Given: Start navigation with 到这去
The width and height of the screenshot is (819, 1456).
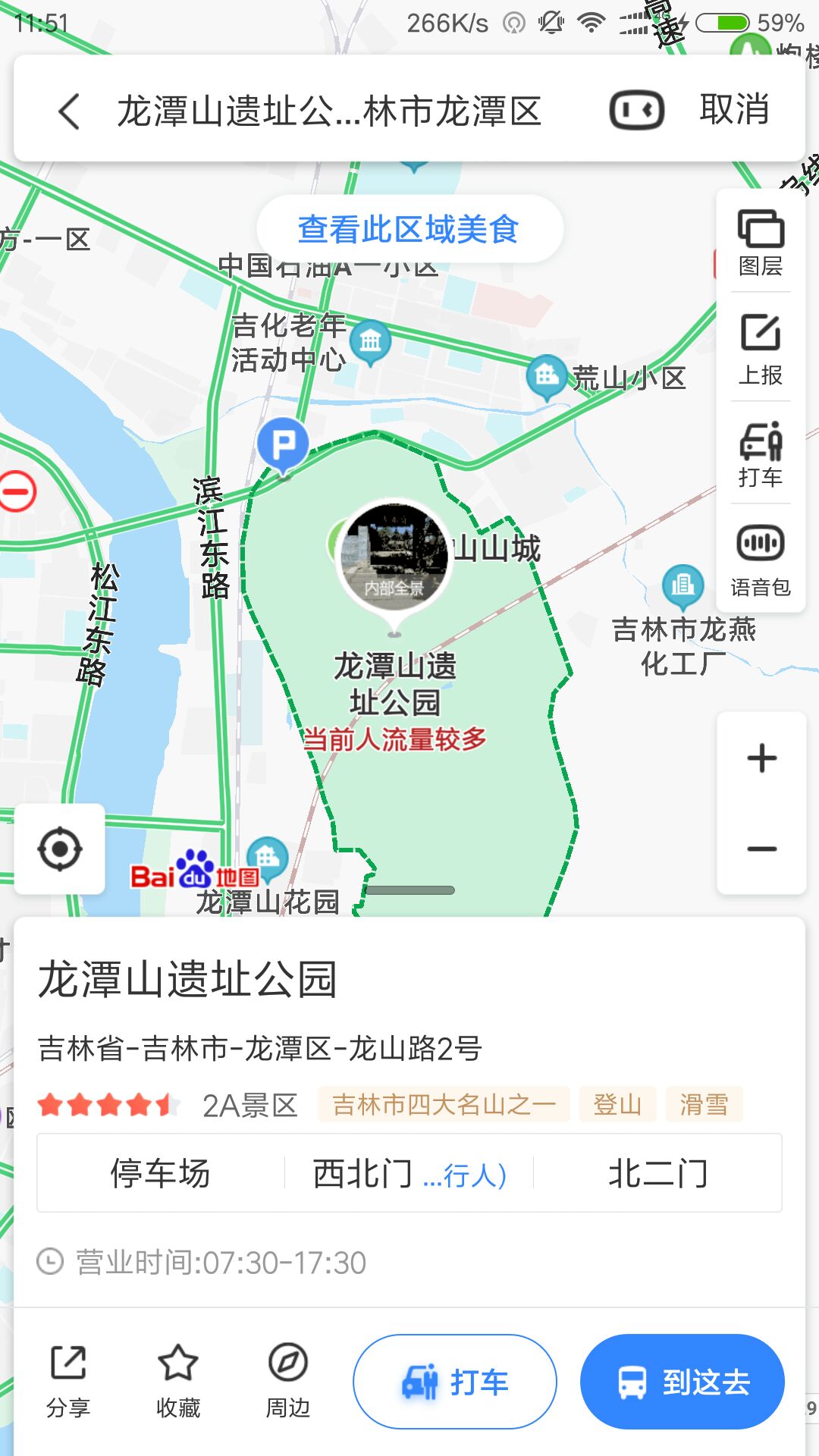Looking at the screenshot, I should (x=682, y=1382).
